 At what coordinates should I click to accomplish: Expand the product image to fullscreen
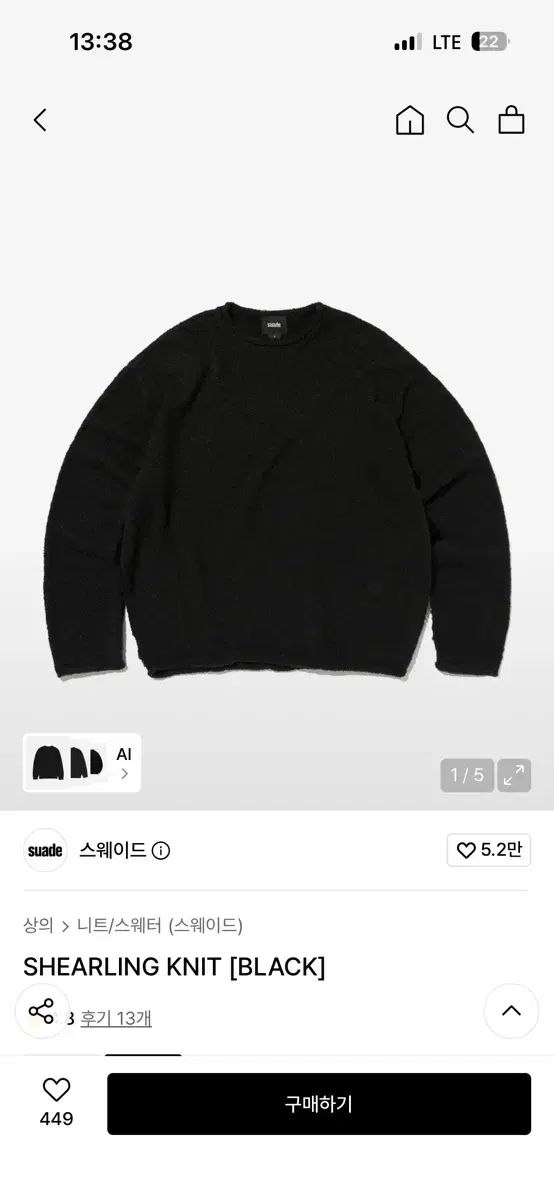514,775
